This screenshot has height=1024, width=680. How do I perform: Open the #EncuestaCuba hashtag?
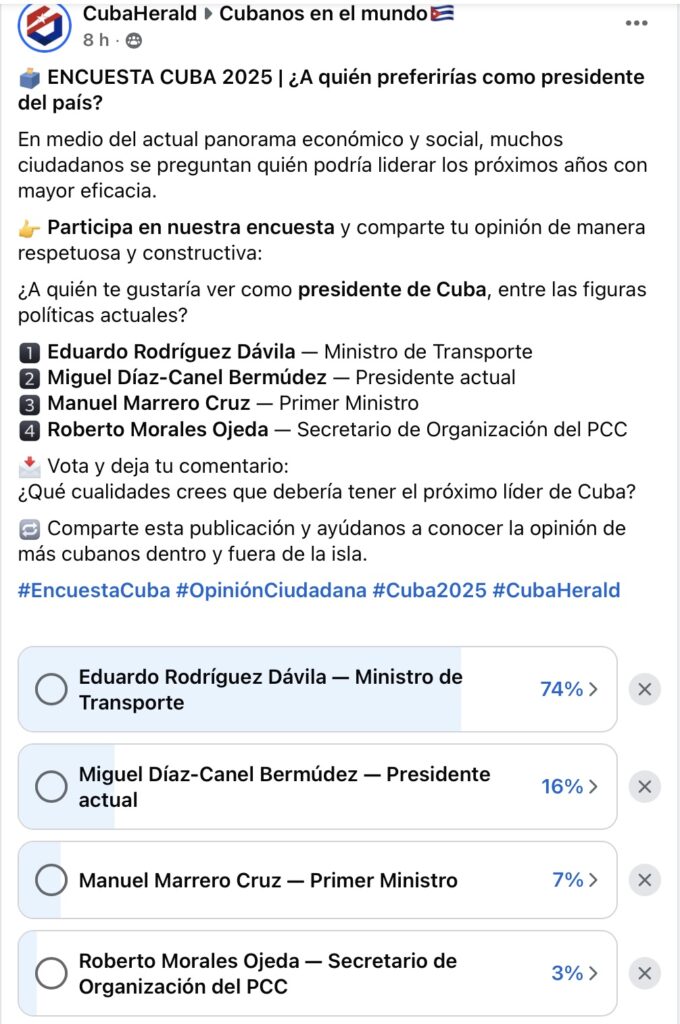pyautogui.click(x=93, y=590)
